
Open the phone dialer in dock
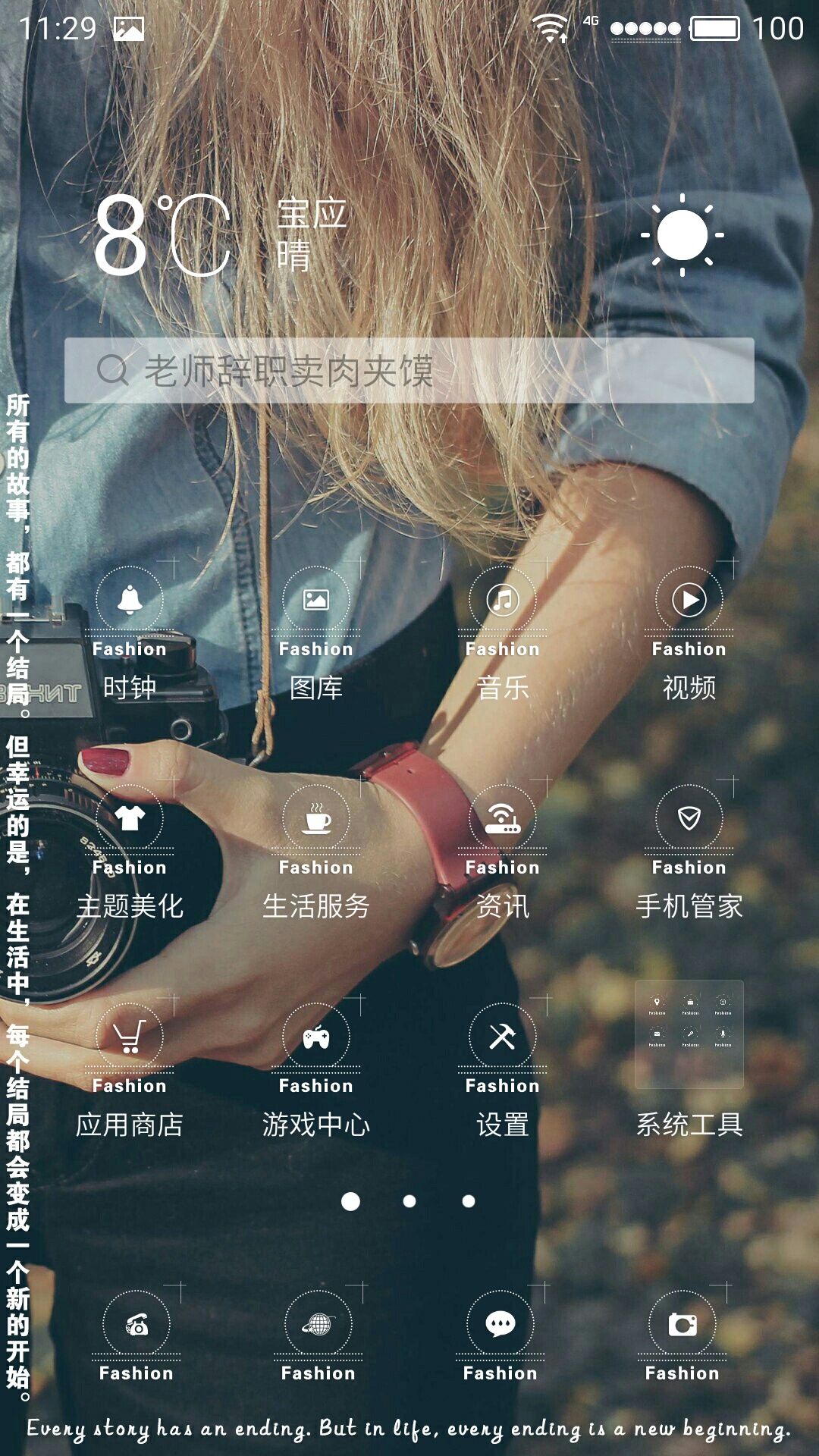pos(136,1335)
